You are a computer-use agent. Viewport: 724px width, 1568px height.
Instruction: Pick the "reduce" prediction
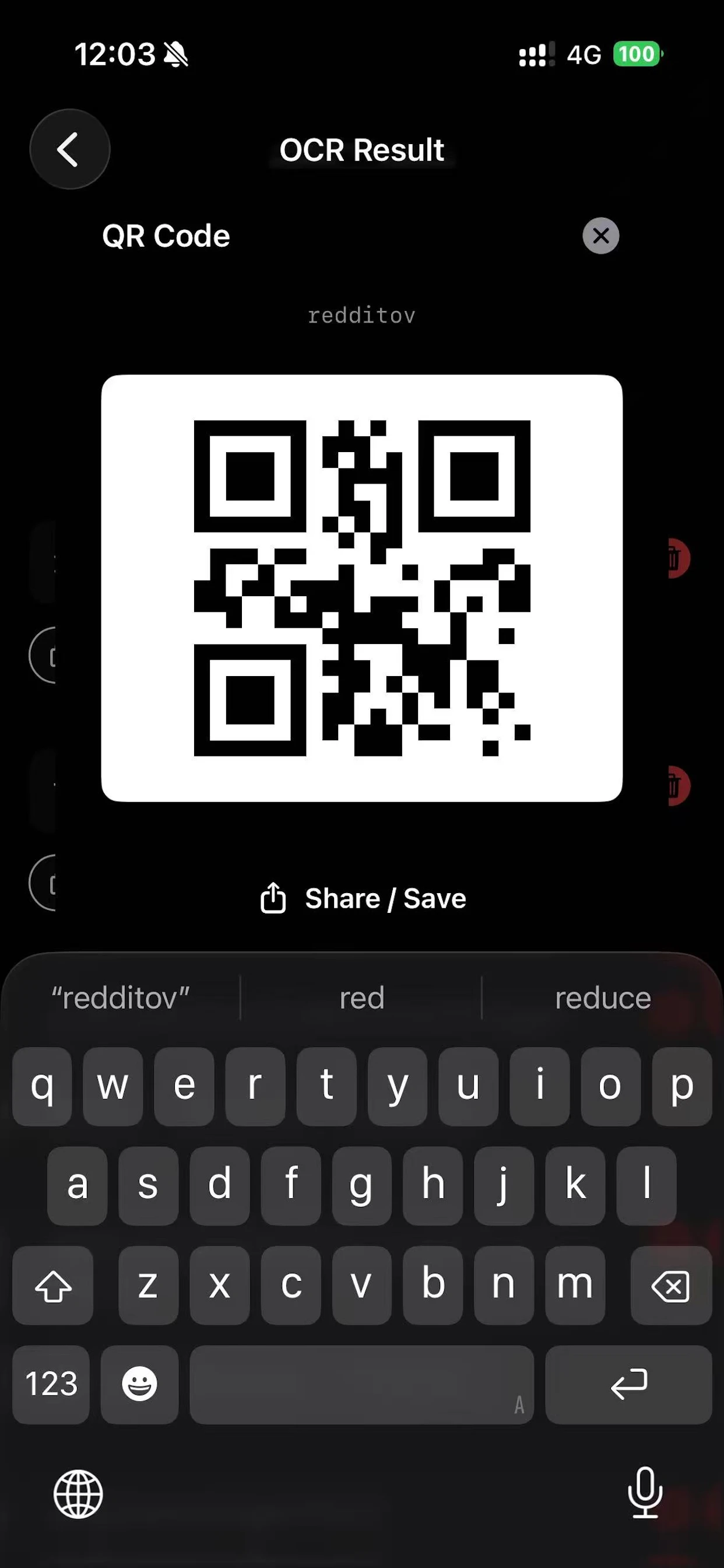(x=602, y=997)
